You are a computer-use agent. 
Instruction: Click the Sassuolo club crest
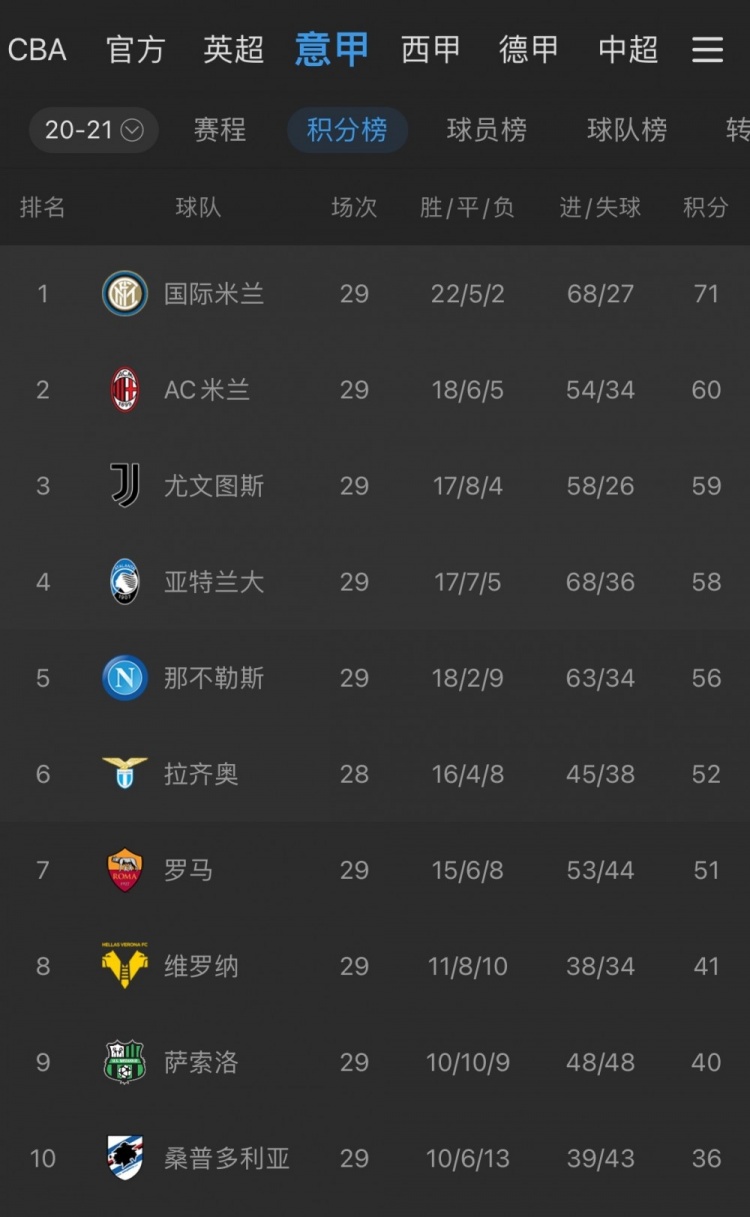coord(124,1063)
